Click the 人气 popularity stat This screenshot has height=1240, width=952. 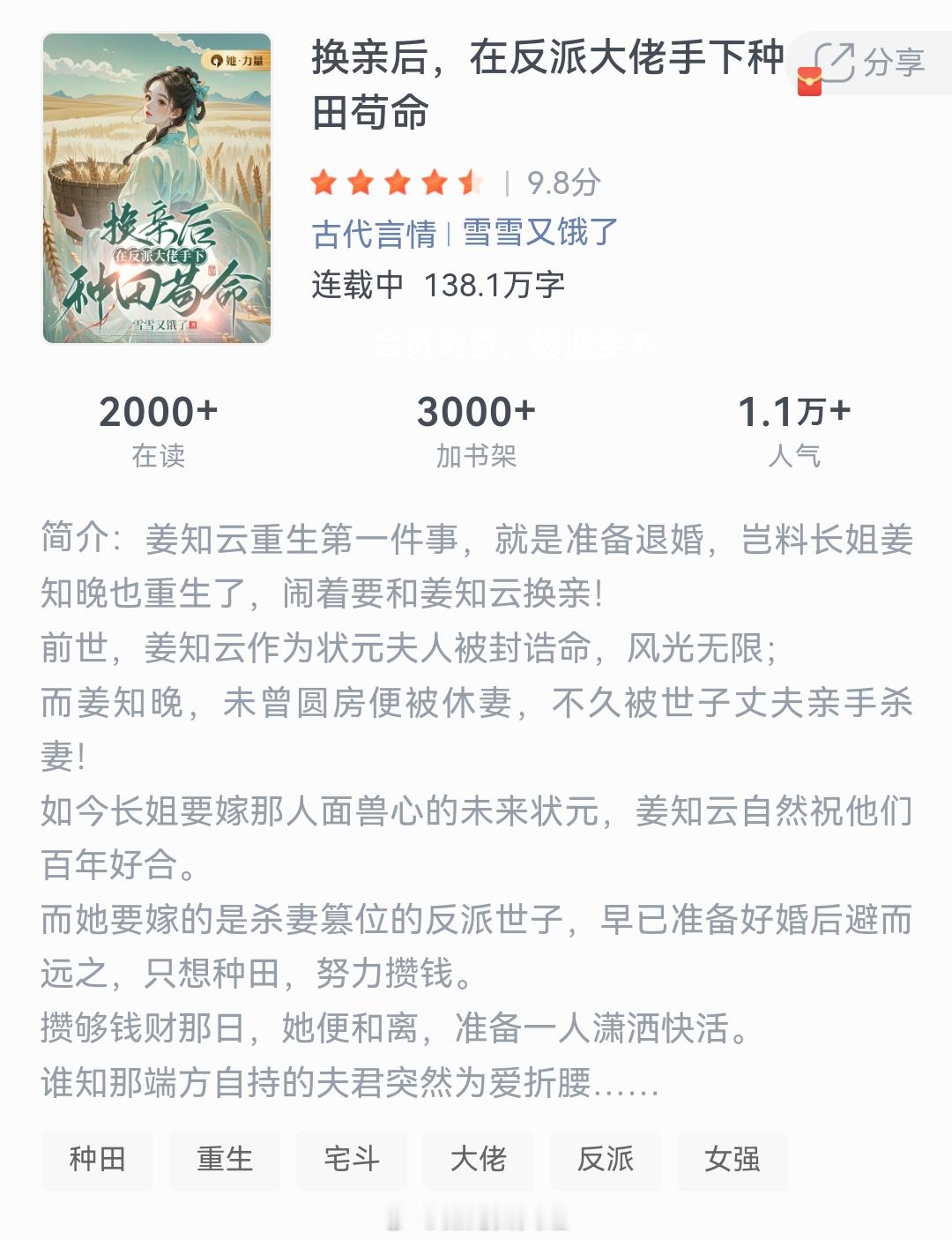tap(794, 430)
